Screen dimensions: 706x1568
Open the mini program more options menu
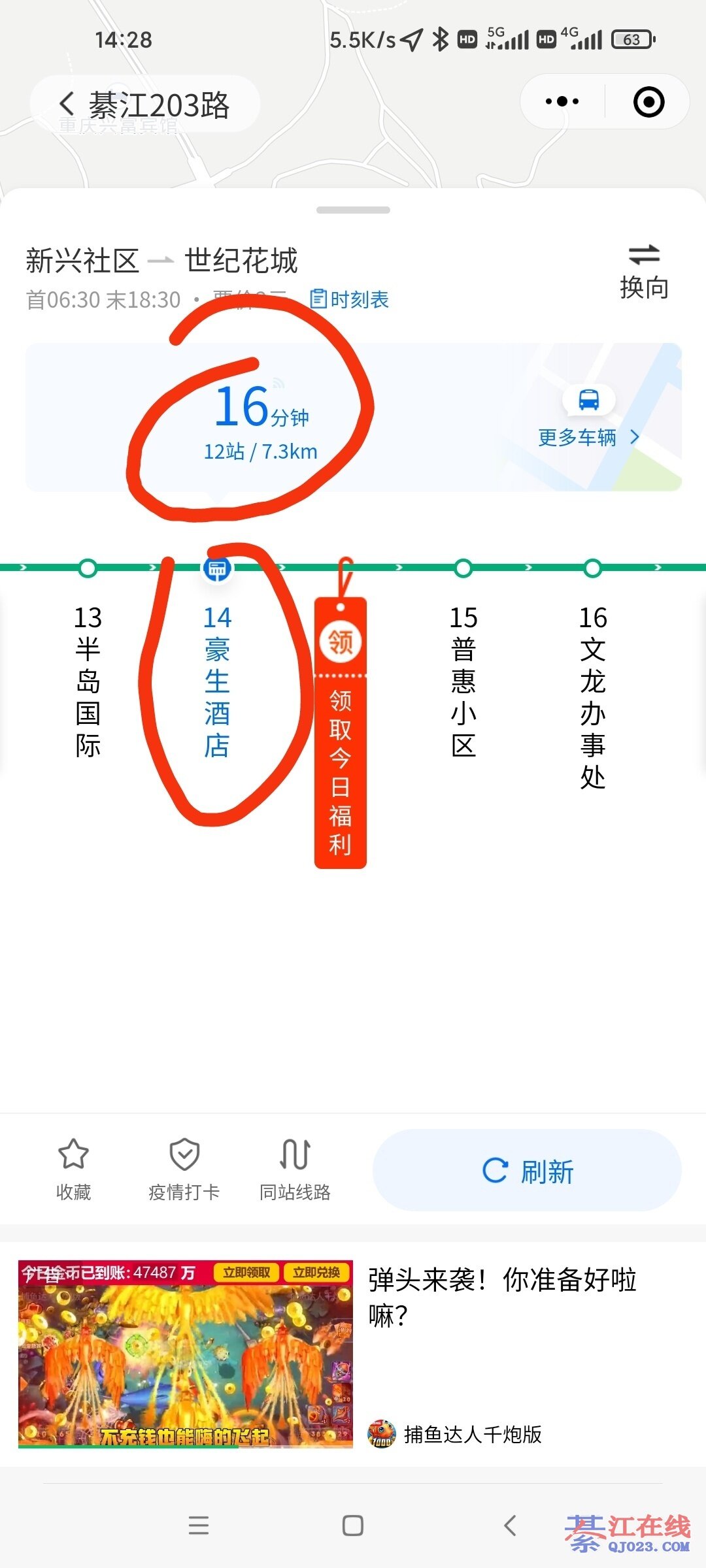coord(562,102)
